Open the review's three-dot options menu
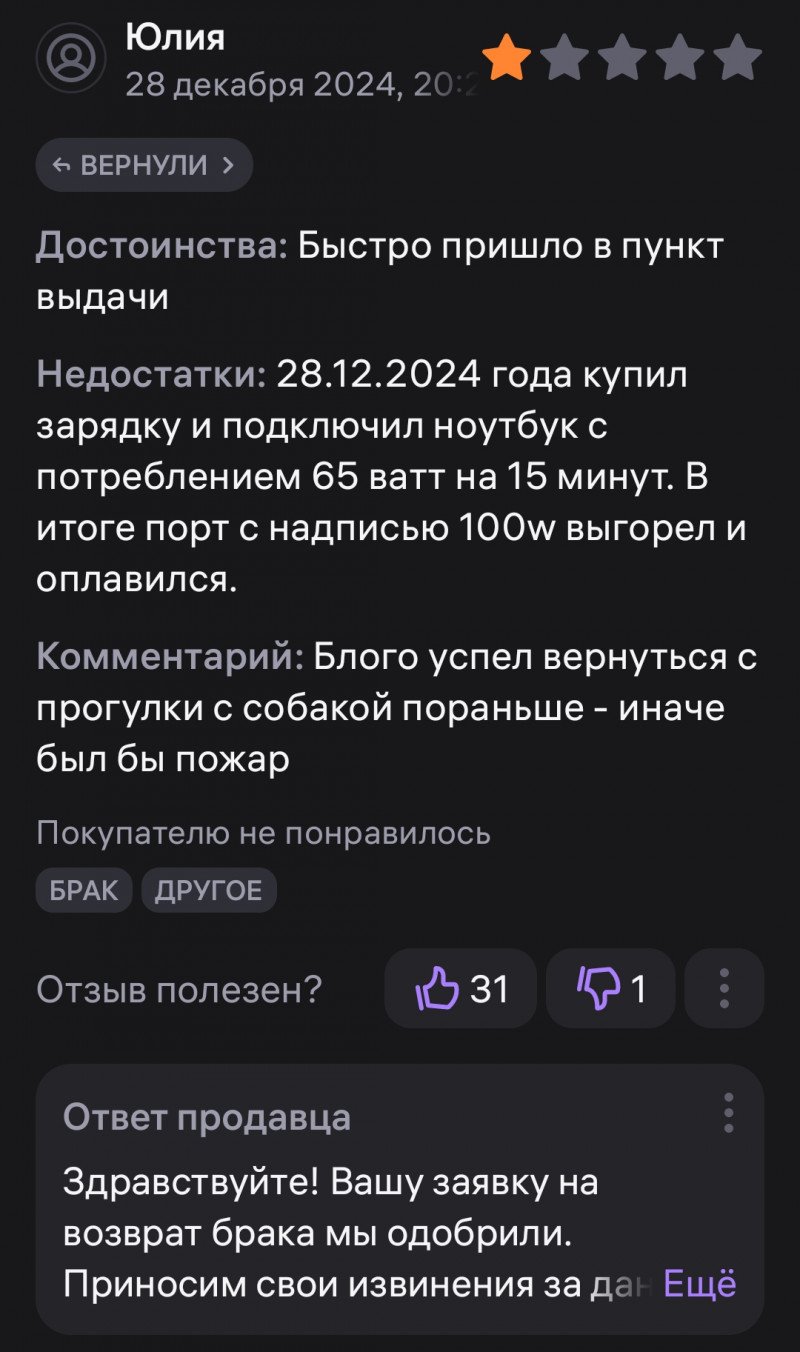Viewport: 800px width, 1352px height. pyautogui.click(x=725, y=989)
